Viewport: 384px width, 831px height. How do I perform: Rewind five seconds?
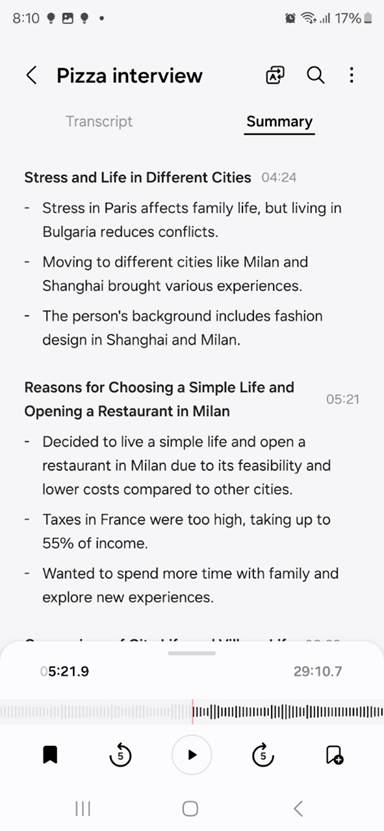click(120, 755)
